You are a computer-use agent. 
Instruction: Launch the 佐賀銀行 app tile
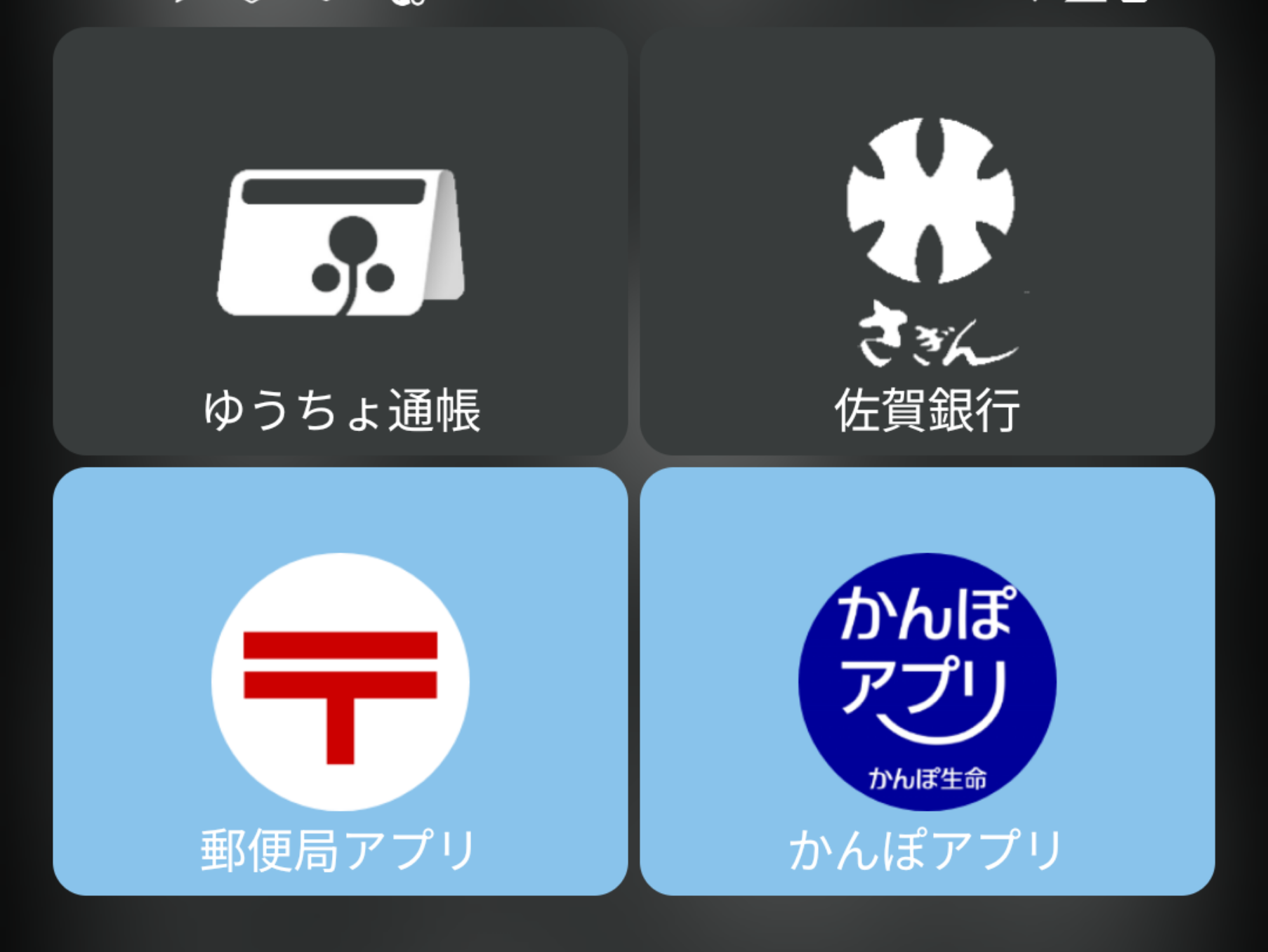coord(927,242)
